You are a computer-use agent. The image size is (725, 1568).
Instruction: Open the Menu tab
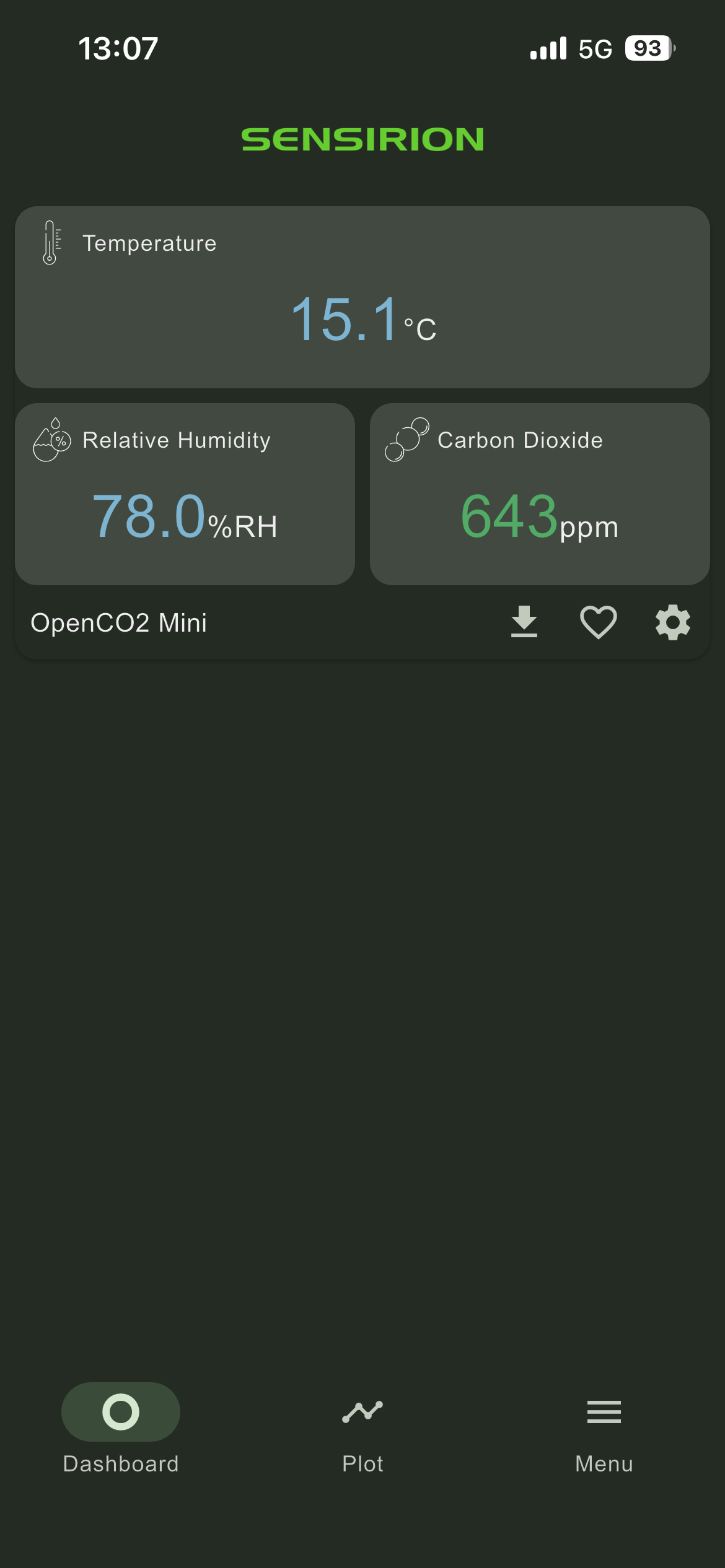pyautogui.click(x=604, y=1431)
